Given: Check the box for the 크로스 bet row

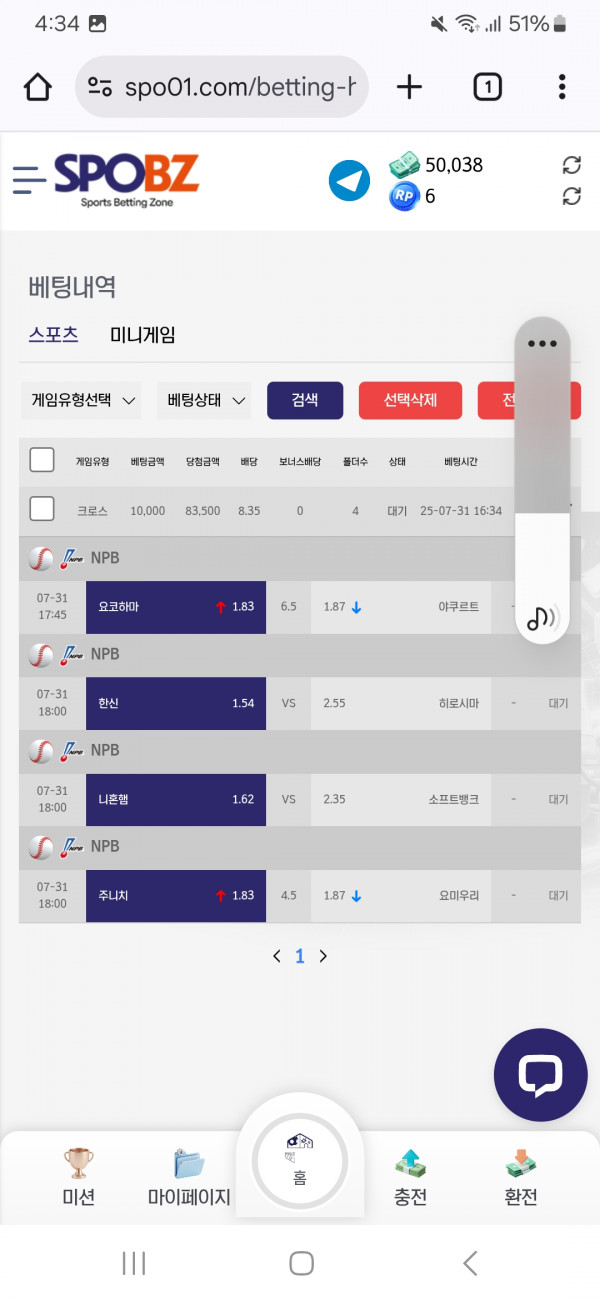Looking at the screenshot, I should coord(42,509).
